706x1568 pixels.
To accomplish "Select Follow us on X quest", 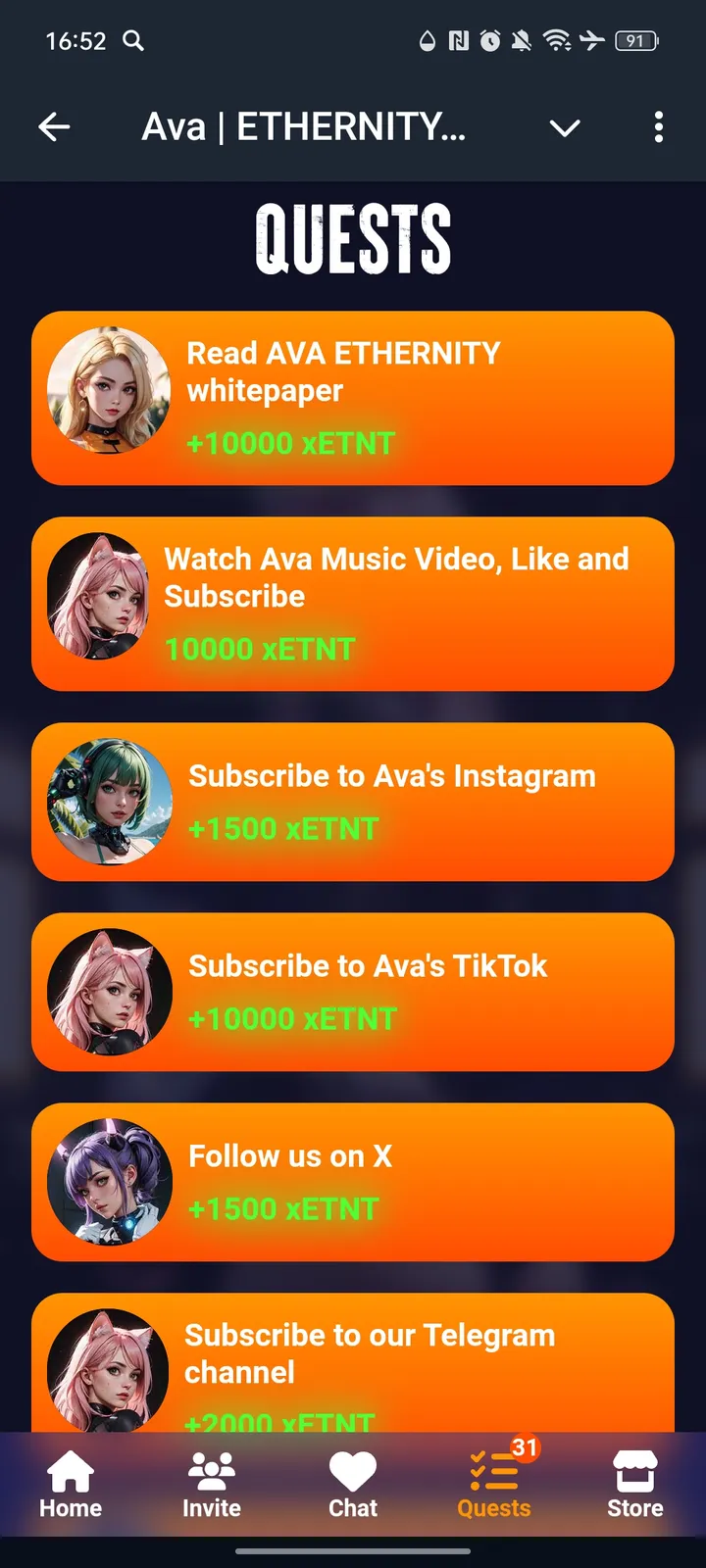I will (353, 1181).
